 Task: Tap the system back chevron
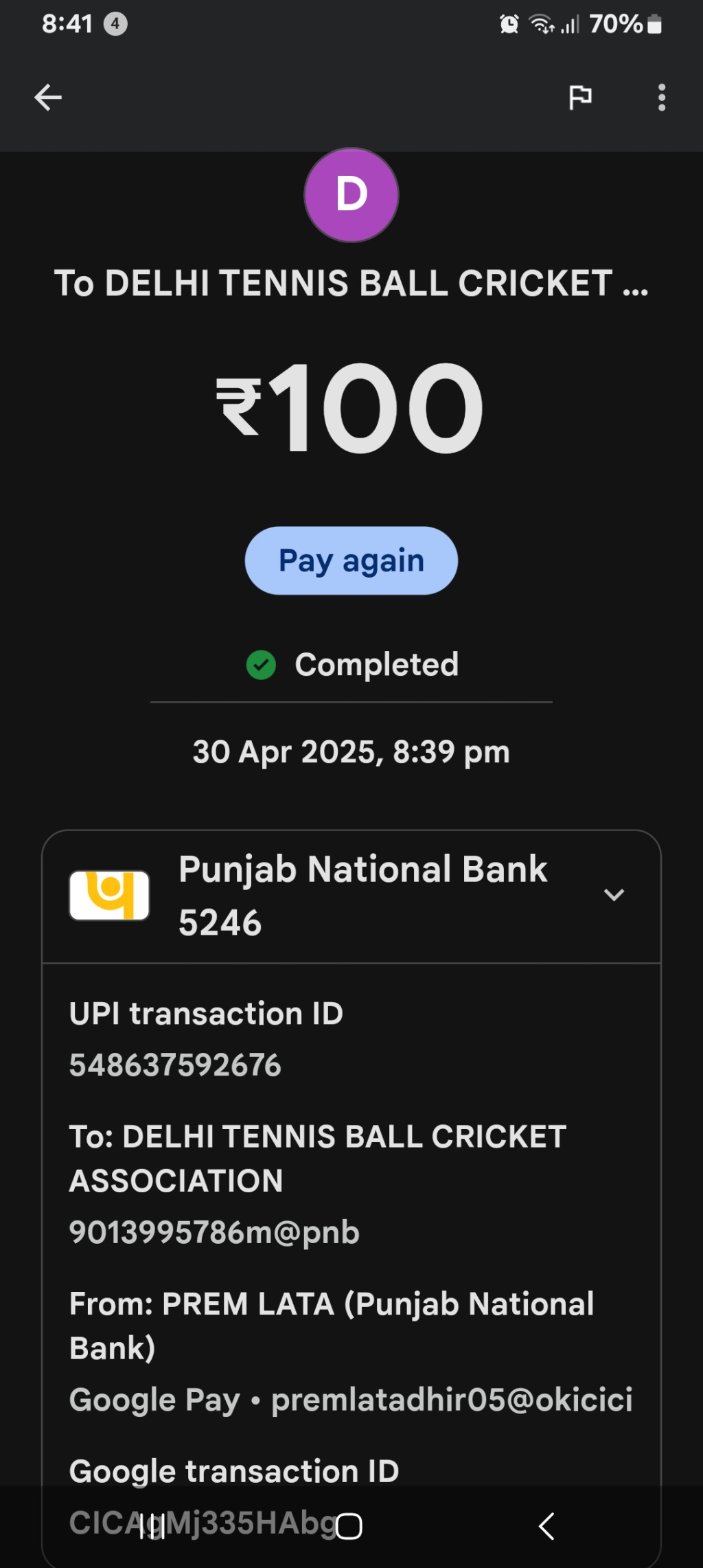coord(546,1527)
